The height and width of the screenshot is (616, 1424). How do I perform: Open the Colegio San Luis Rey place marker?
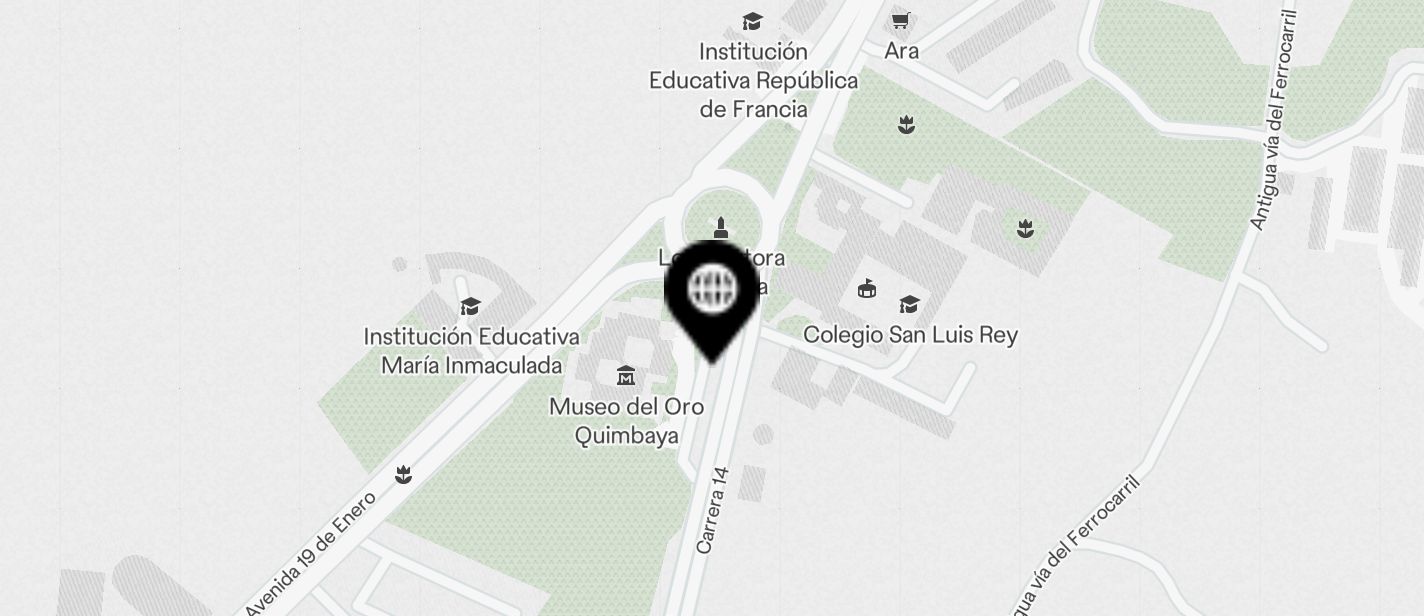click(x=909, y=305)
